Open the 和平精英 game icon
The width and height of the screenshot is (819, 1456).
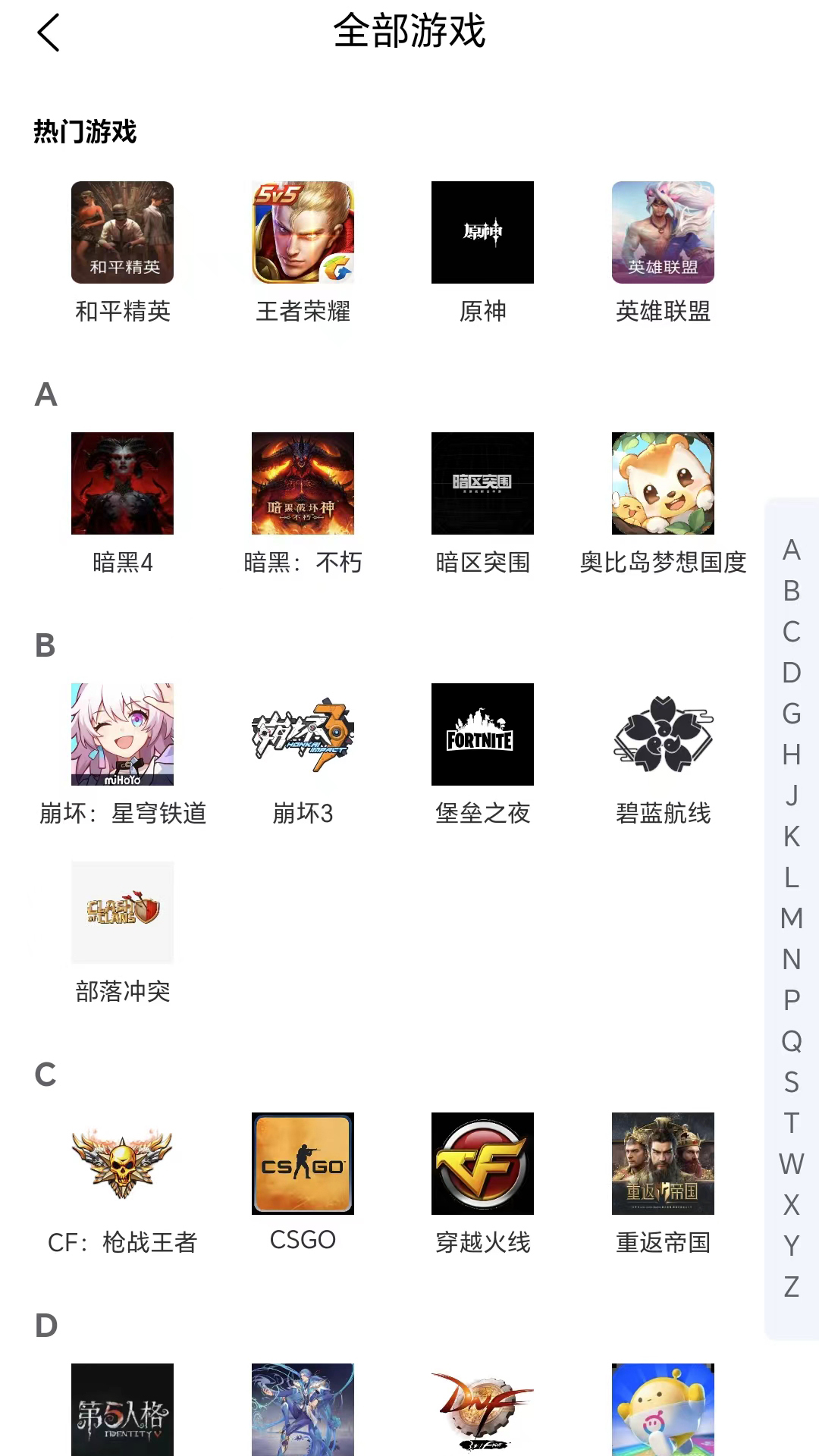[x=122, y=232]
